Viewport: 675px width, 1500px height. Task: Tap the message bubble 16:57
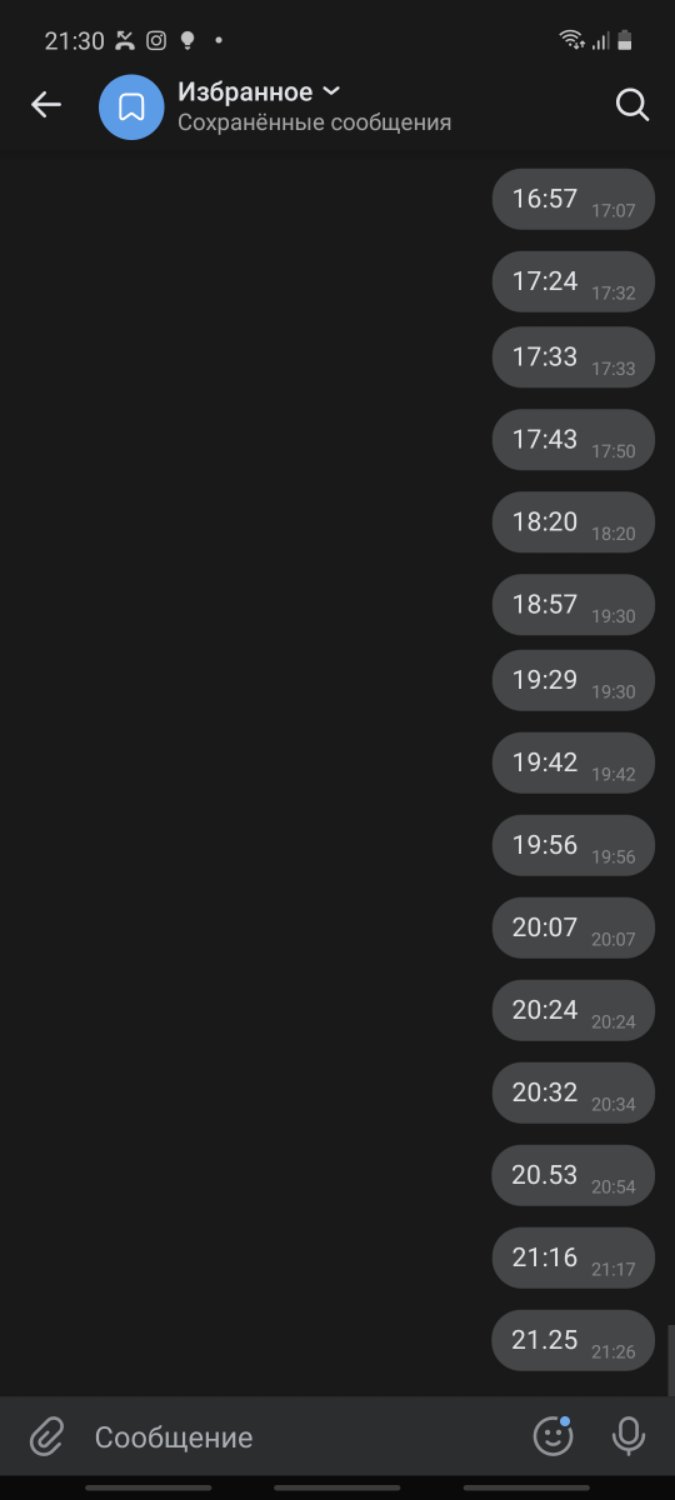pyautogui.click(x=573, y=200)
